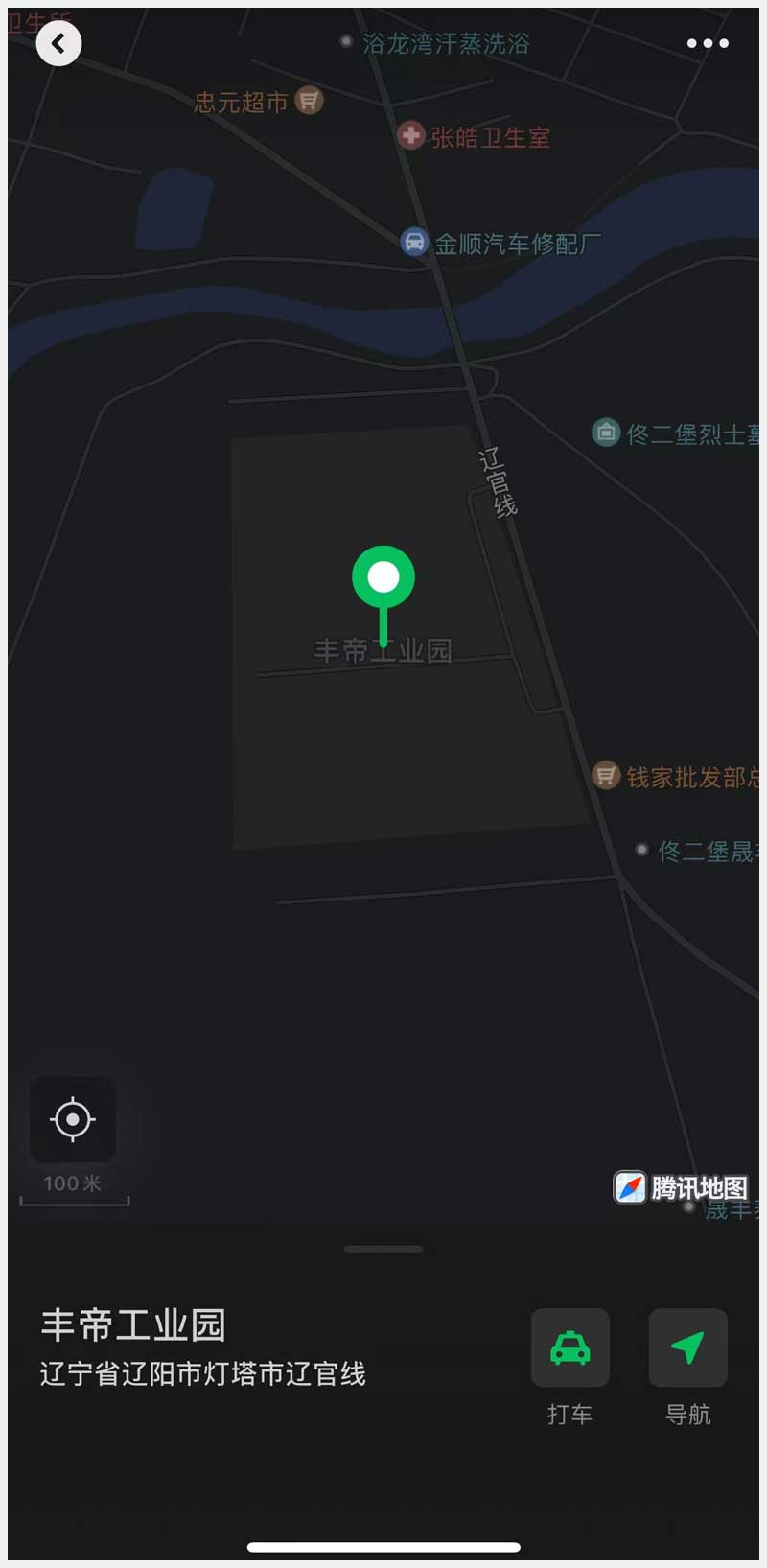Expand the location panel handle

tap(383, 1249)
